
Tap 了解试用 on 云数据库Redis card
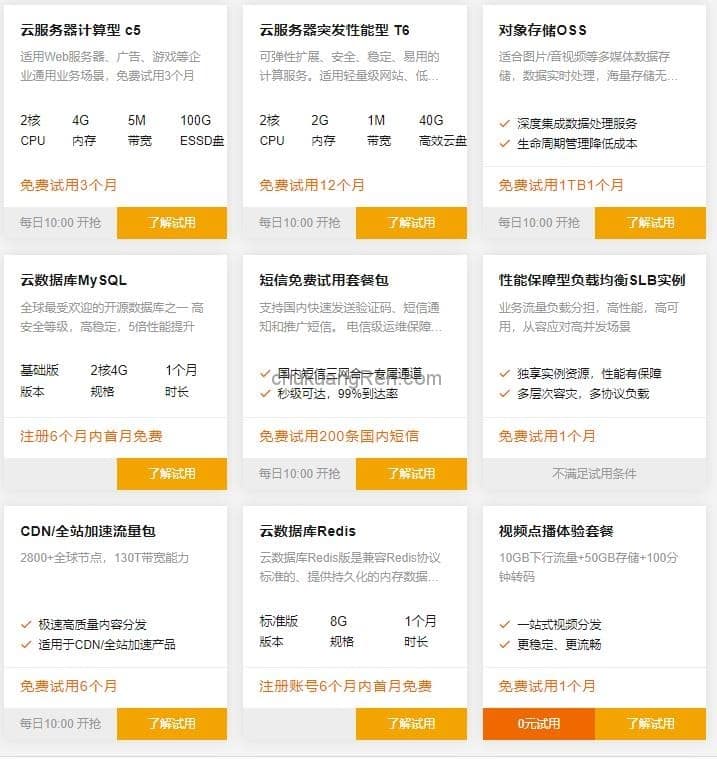tap(411, 723)
